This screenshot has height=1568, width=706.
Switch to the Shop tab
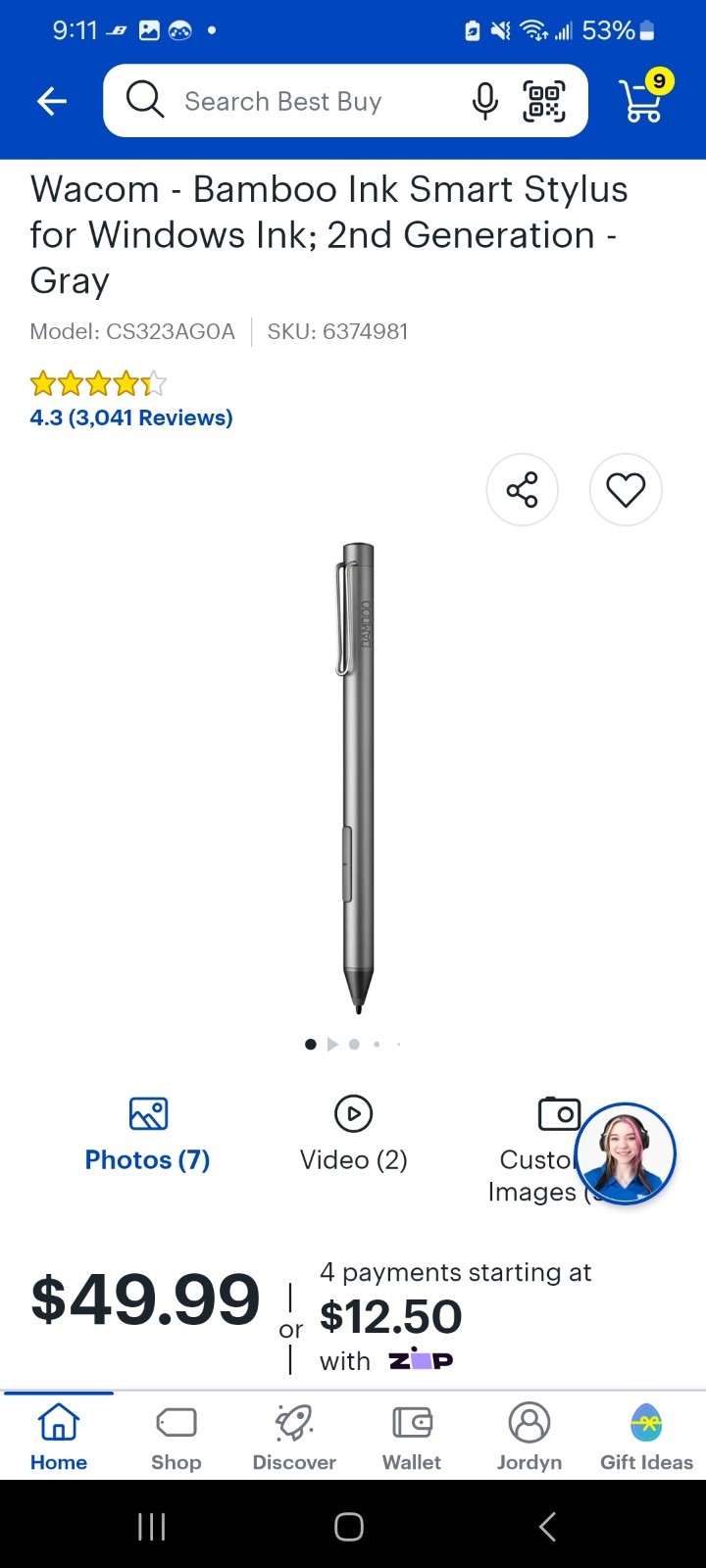[x=176, y=1437]
